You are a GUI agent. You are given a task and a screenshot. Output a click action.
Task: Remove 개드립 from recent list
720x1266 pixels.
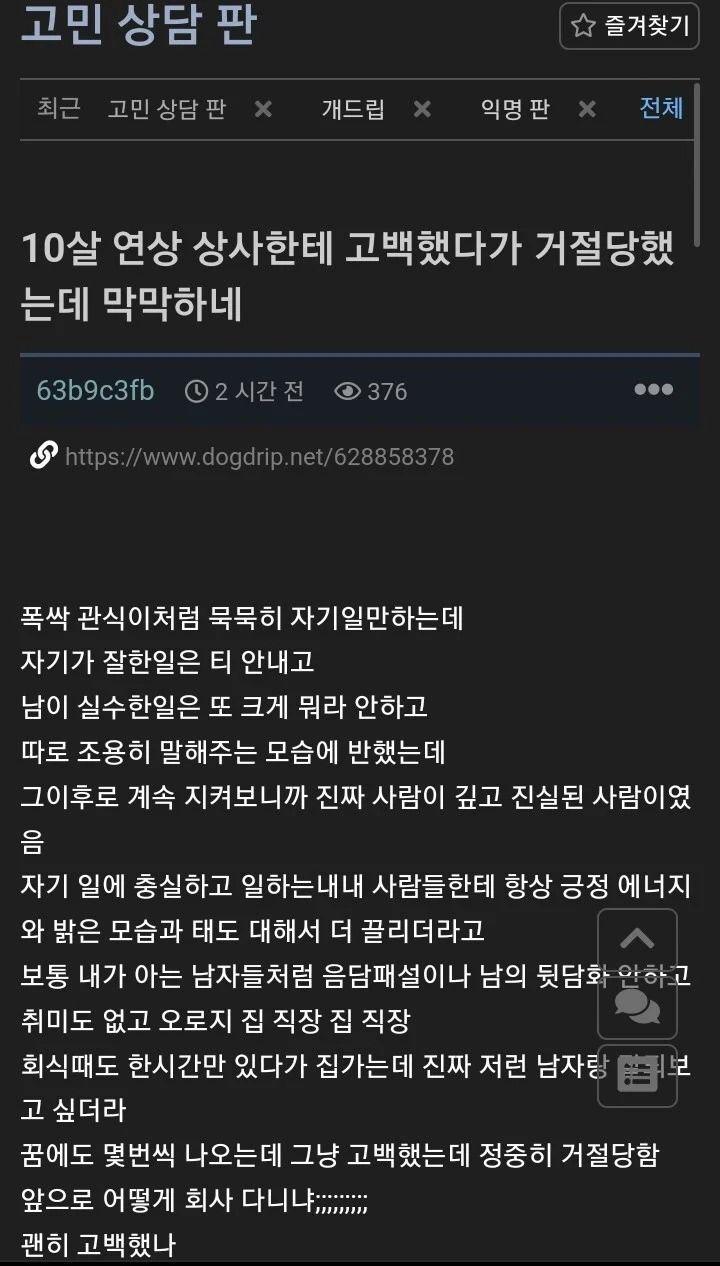422,109
